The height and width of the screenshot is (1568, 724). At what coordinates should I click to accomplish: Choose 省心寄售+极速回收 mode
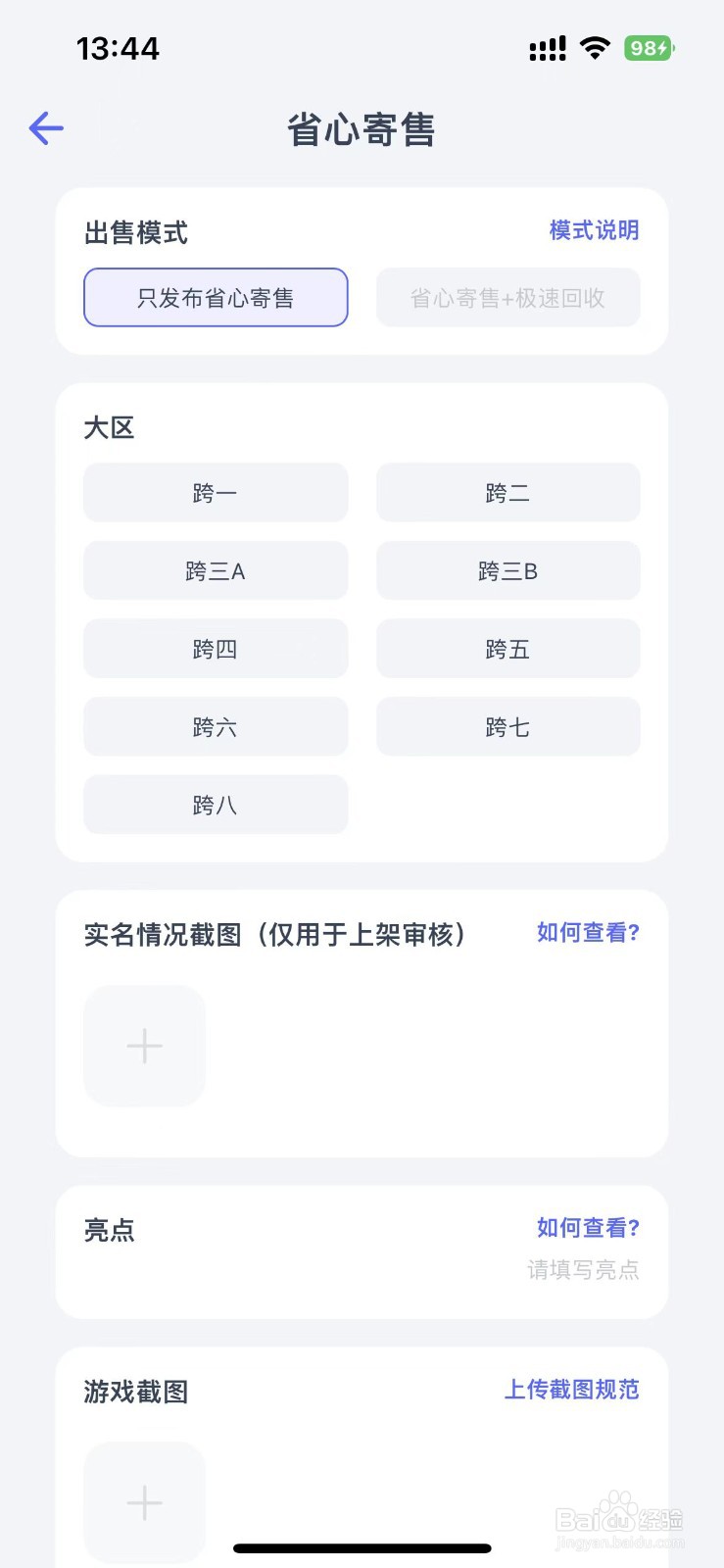(507, 297)
